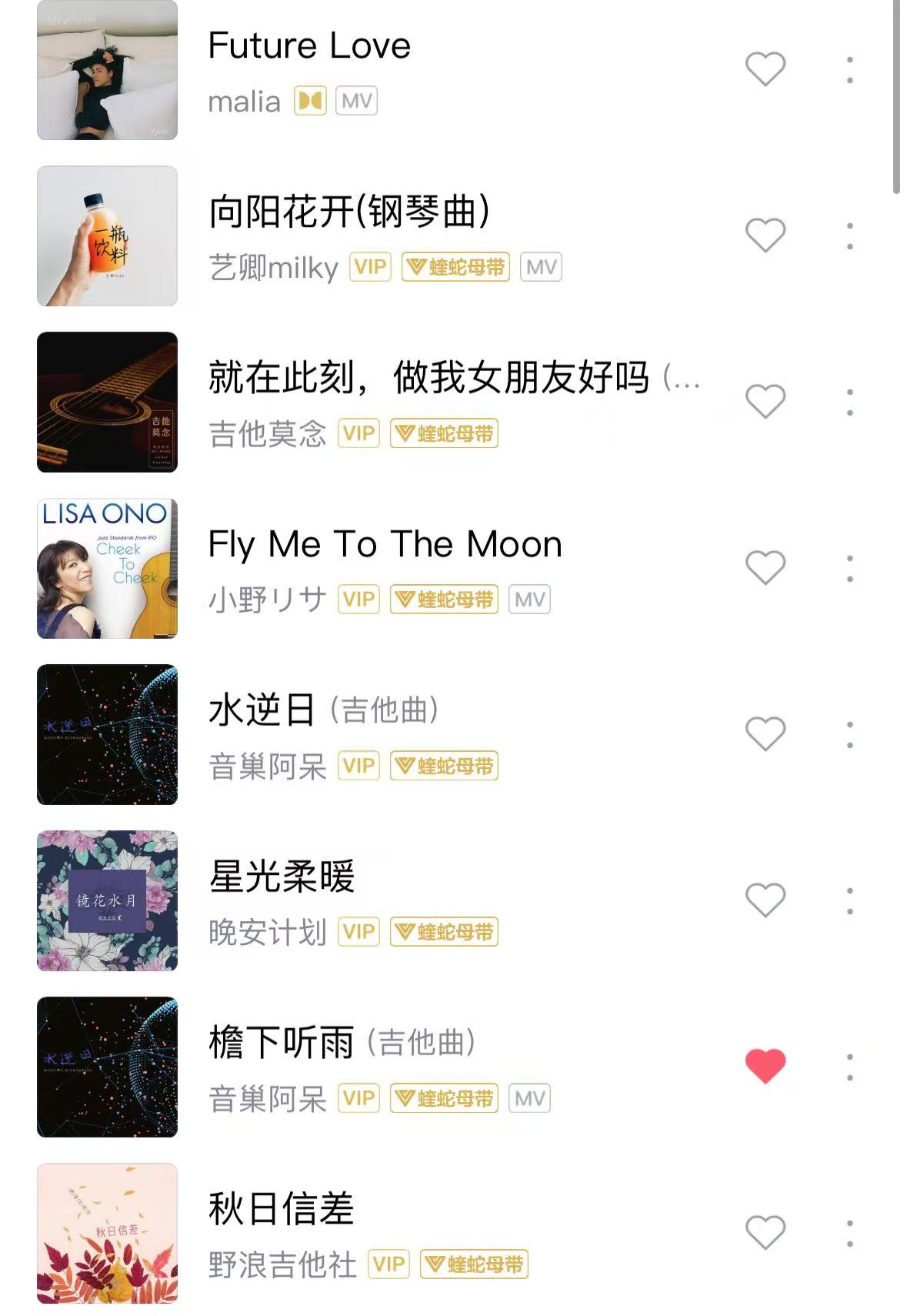Like the song 秋日信差

tap(765, 1233)
